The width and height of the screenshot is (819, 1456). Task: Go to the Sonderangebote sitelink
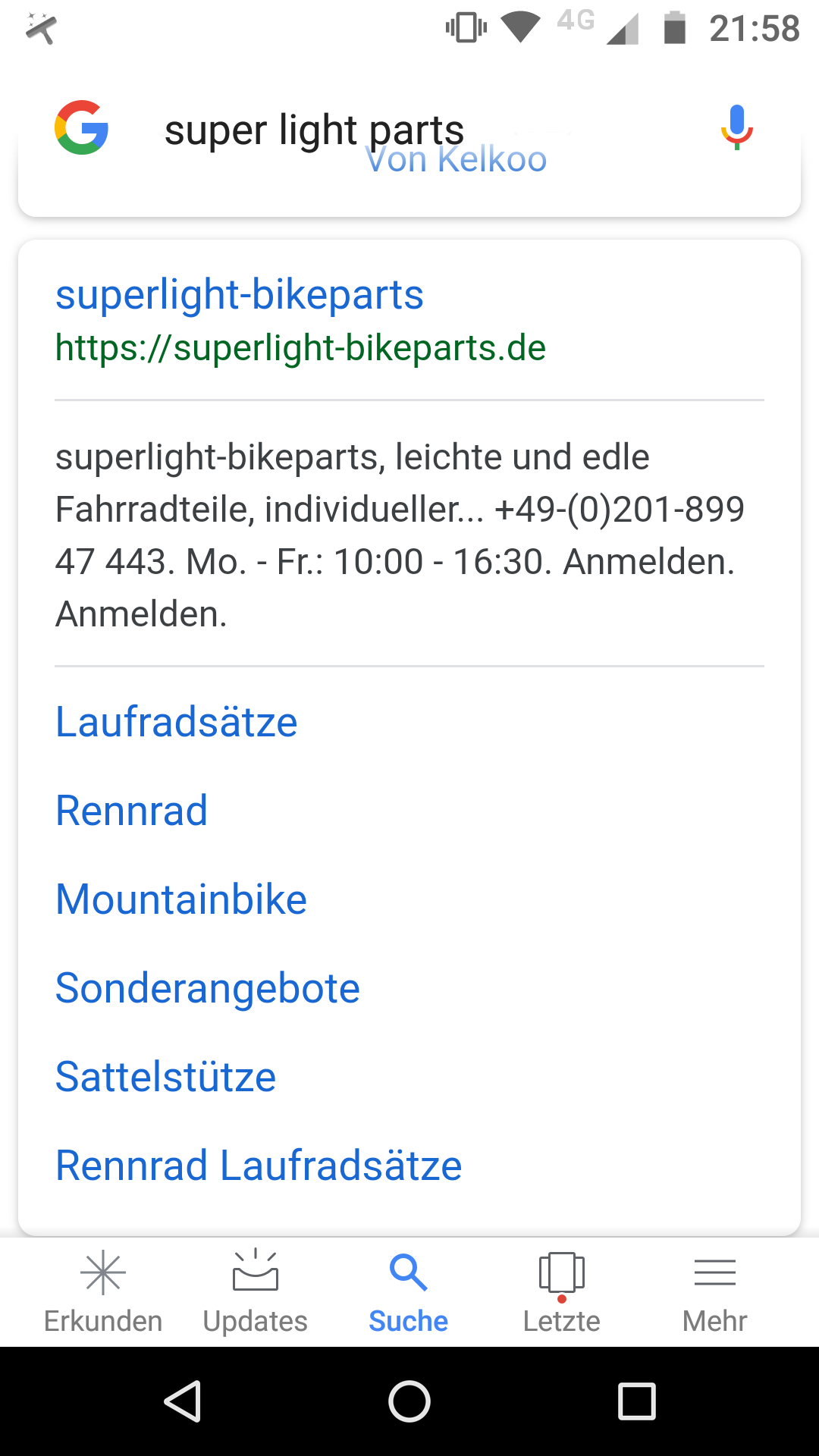point(208,988)
